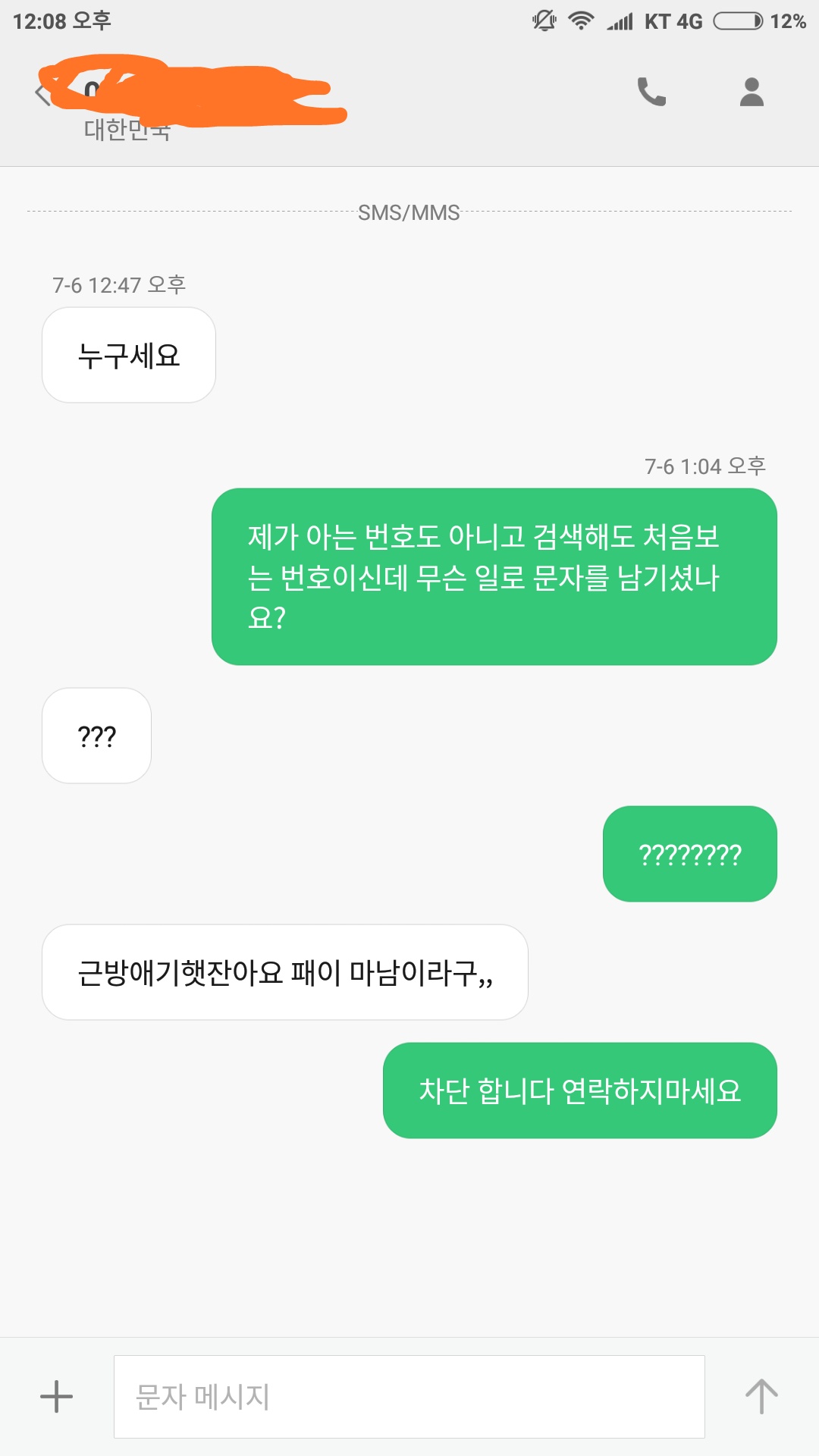
Task: Open the attachment plus button
Action: click(x=56, y=1396)
